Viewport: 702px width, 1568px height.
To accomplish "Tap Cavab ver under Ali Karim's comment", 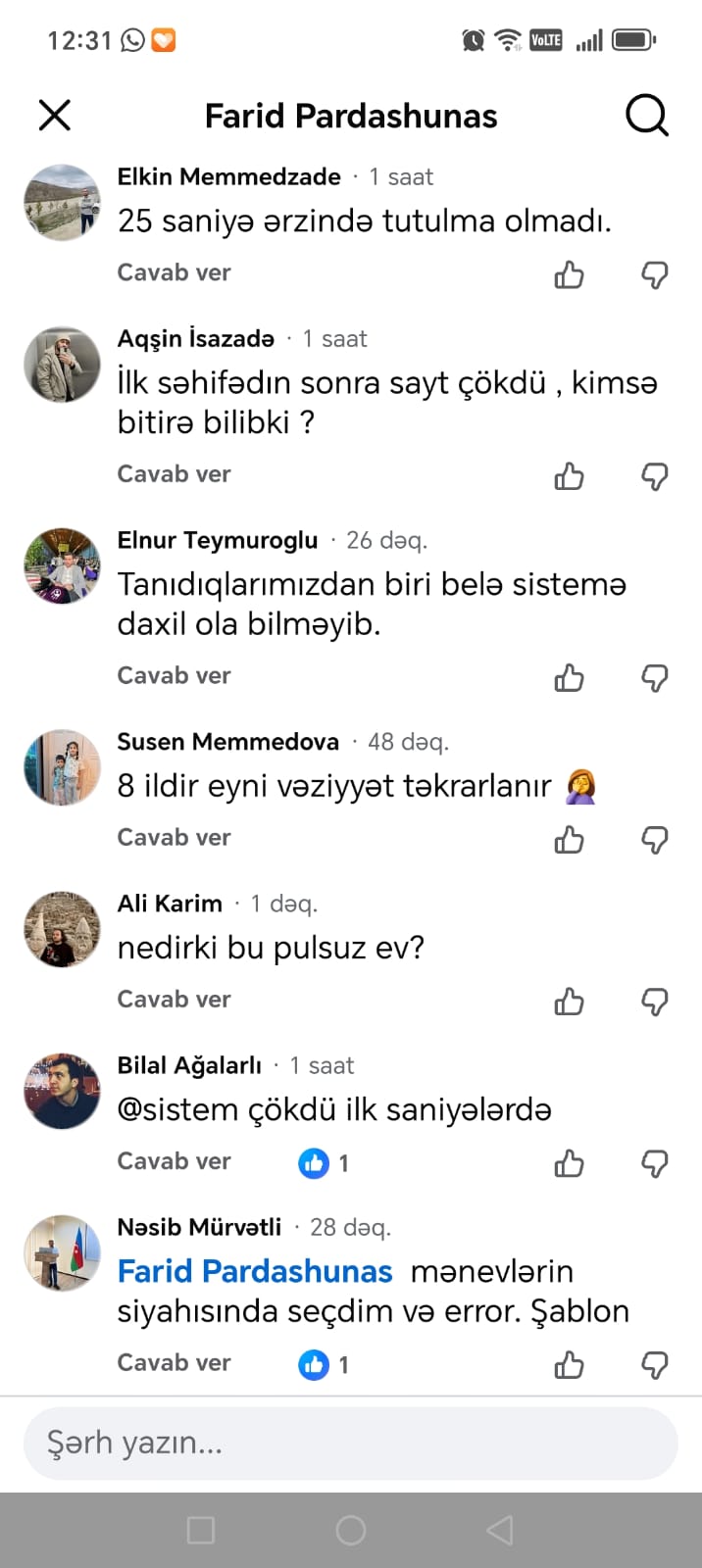I will point(174,1000).
